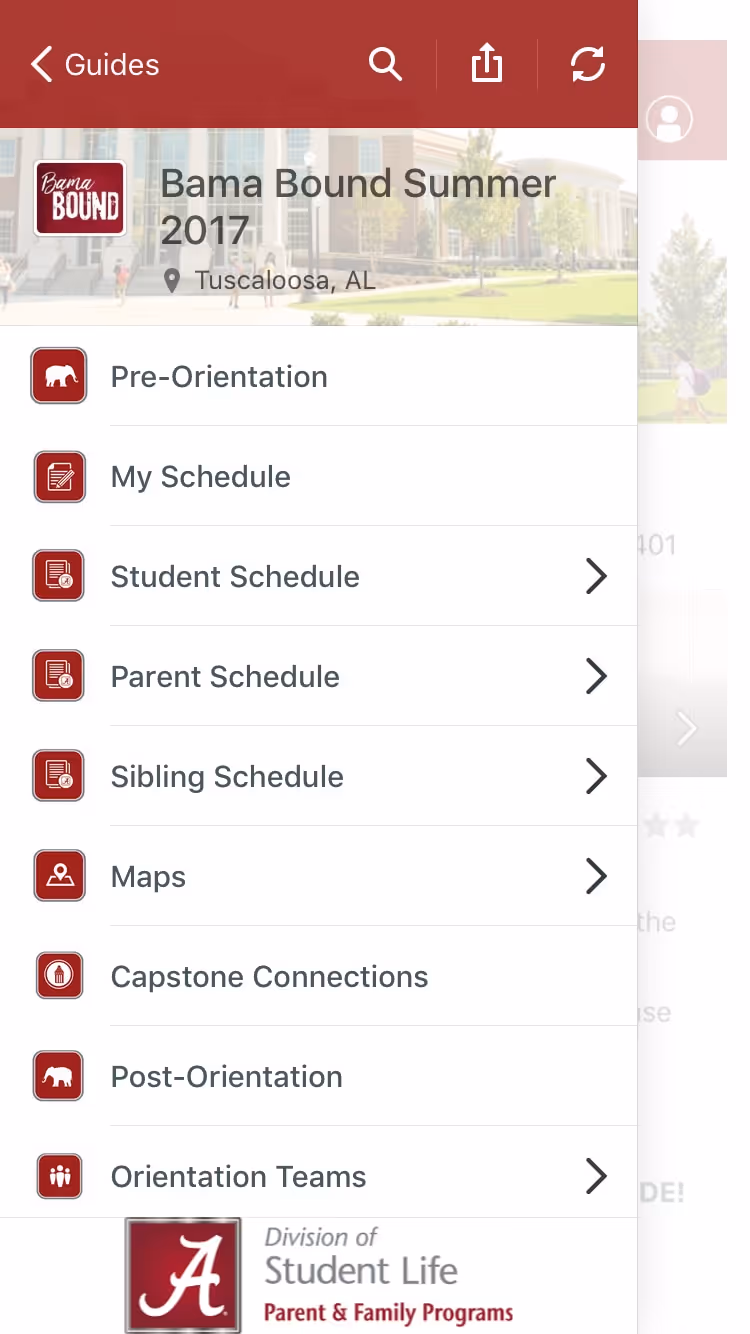
Task: Select Capstone Connections
Action: pos(319,976)
